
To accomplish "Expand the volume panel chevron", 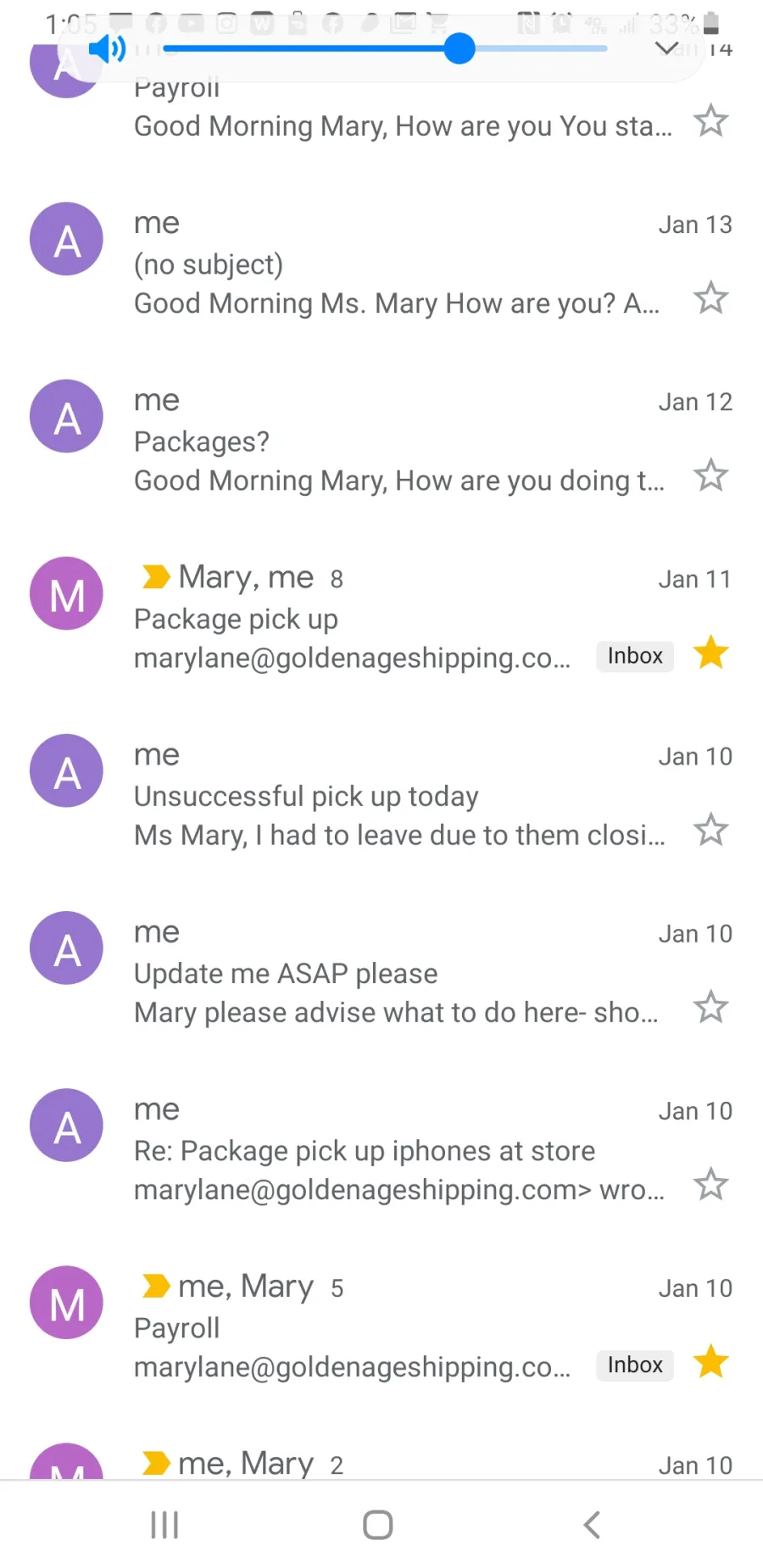I will [x=667, y=48].
